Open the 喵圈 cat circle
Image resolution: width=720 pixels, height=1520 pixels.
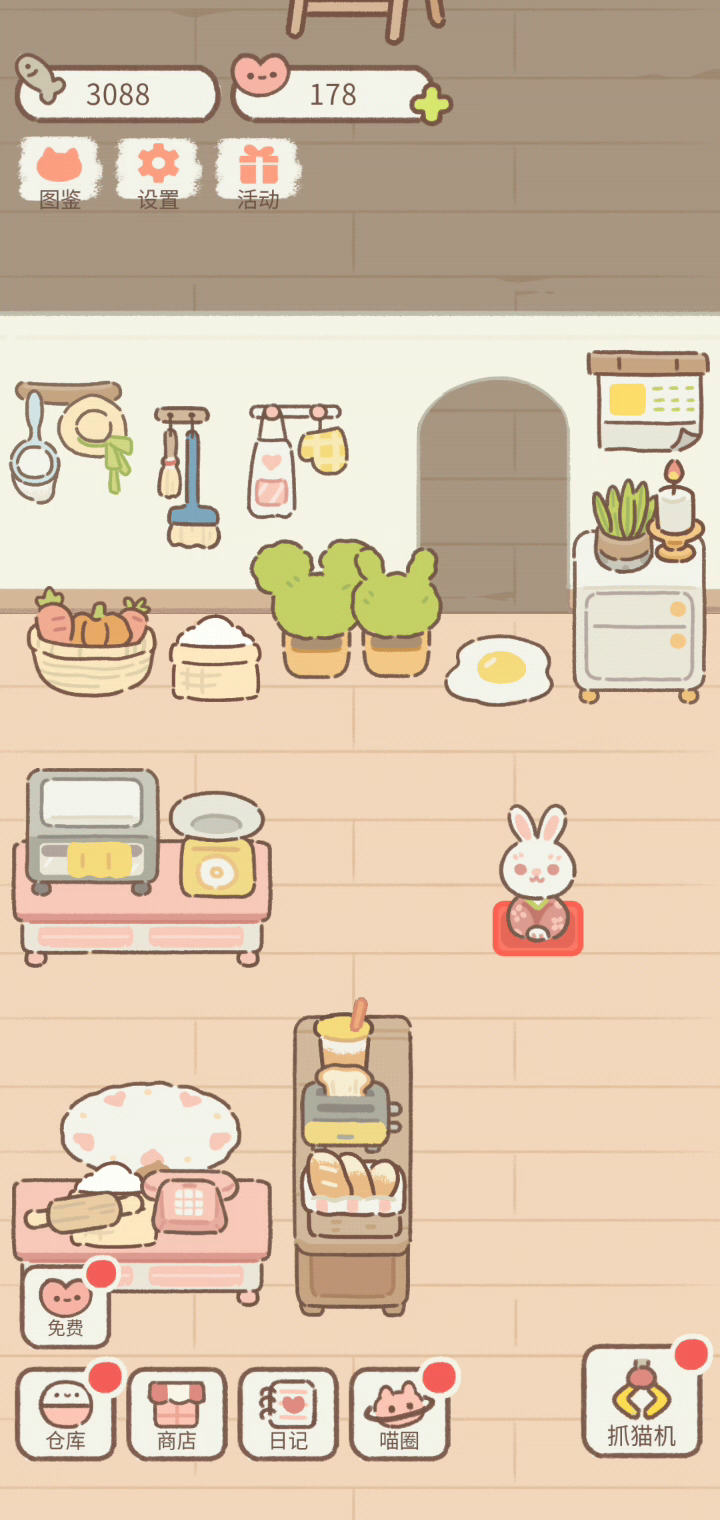pyautogui.click(x=399, y=1414)
